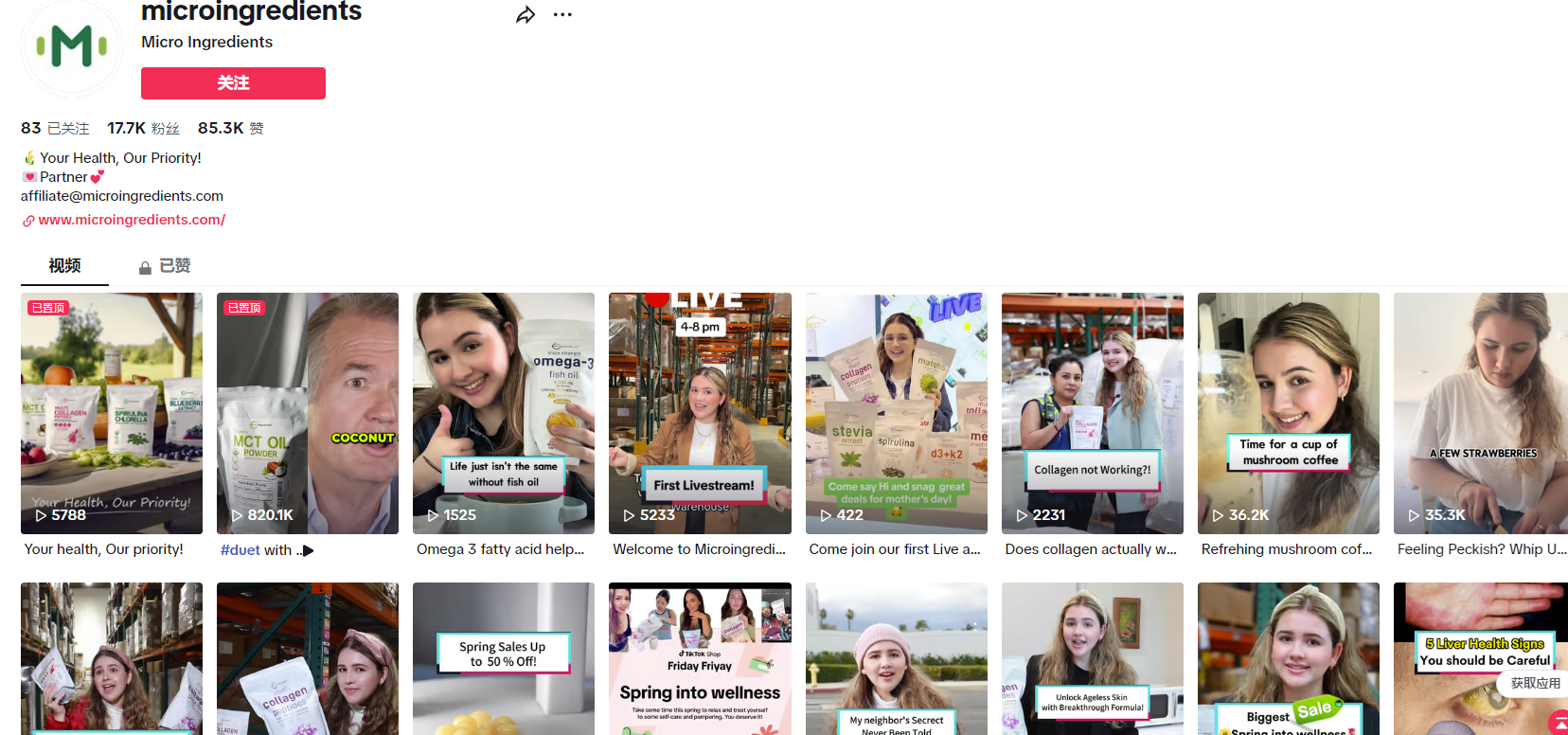Open the mushroom coffee video
The height and width of the screenshot is (735, 1568).
1288,413
